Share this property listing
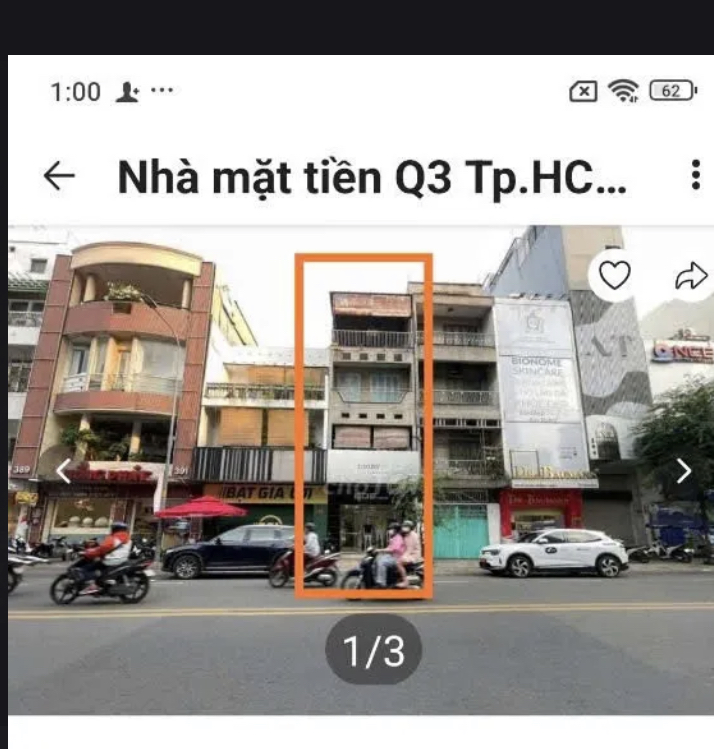Image resolution: width=714 pixels, height=749 pixels. point(690,276)
